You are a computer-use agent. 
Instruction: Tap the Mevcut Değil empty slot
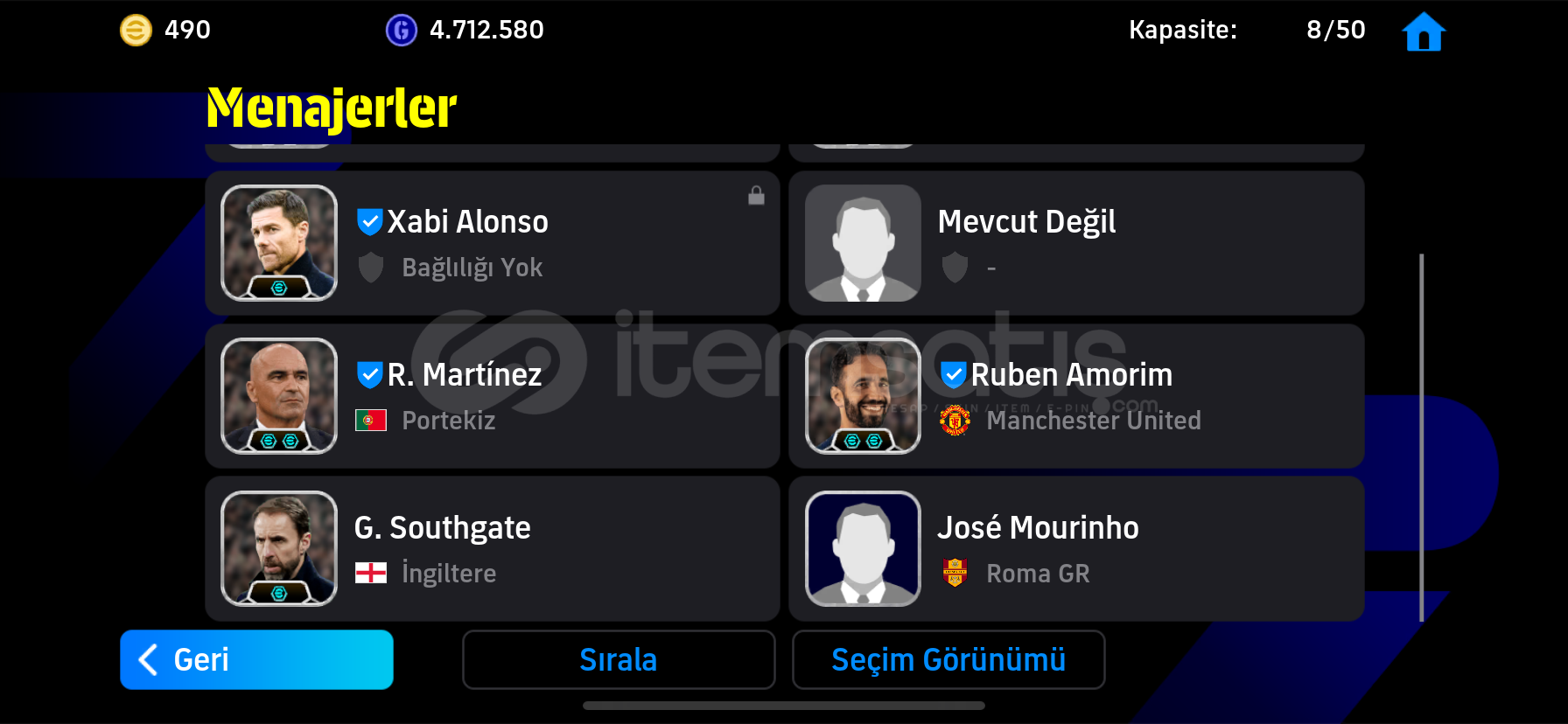coord(1075,243)
